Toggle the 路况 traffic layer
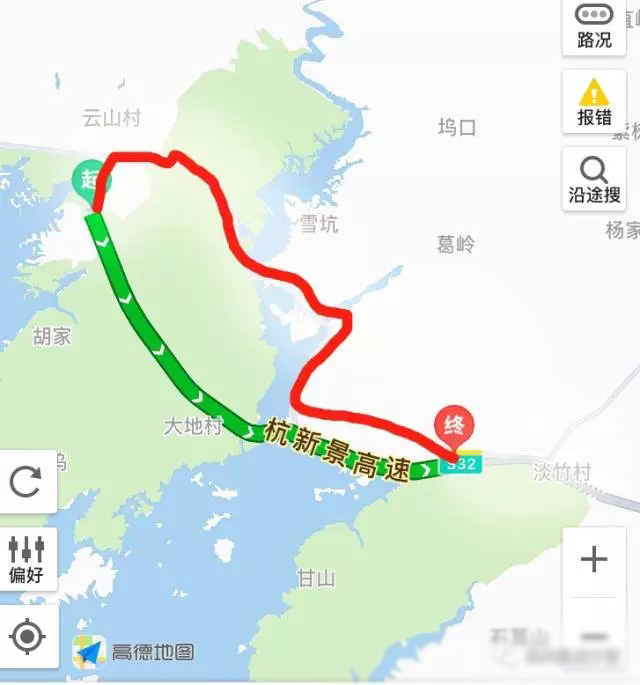 tap(594, 27)
